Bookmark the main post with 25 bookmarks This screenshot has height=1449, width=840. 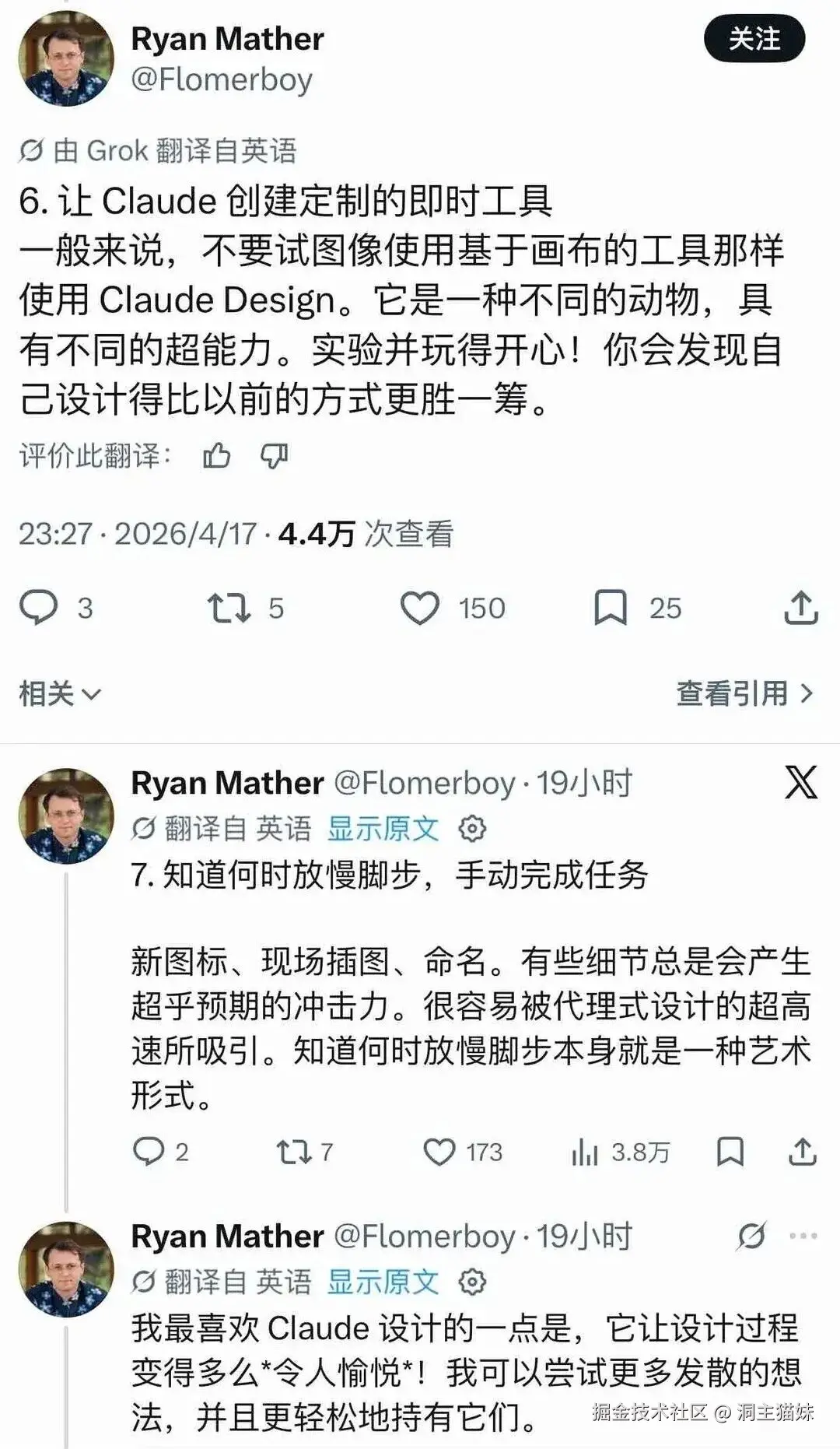(x=611, y=608)
